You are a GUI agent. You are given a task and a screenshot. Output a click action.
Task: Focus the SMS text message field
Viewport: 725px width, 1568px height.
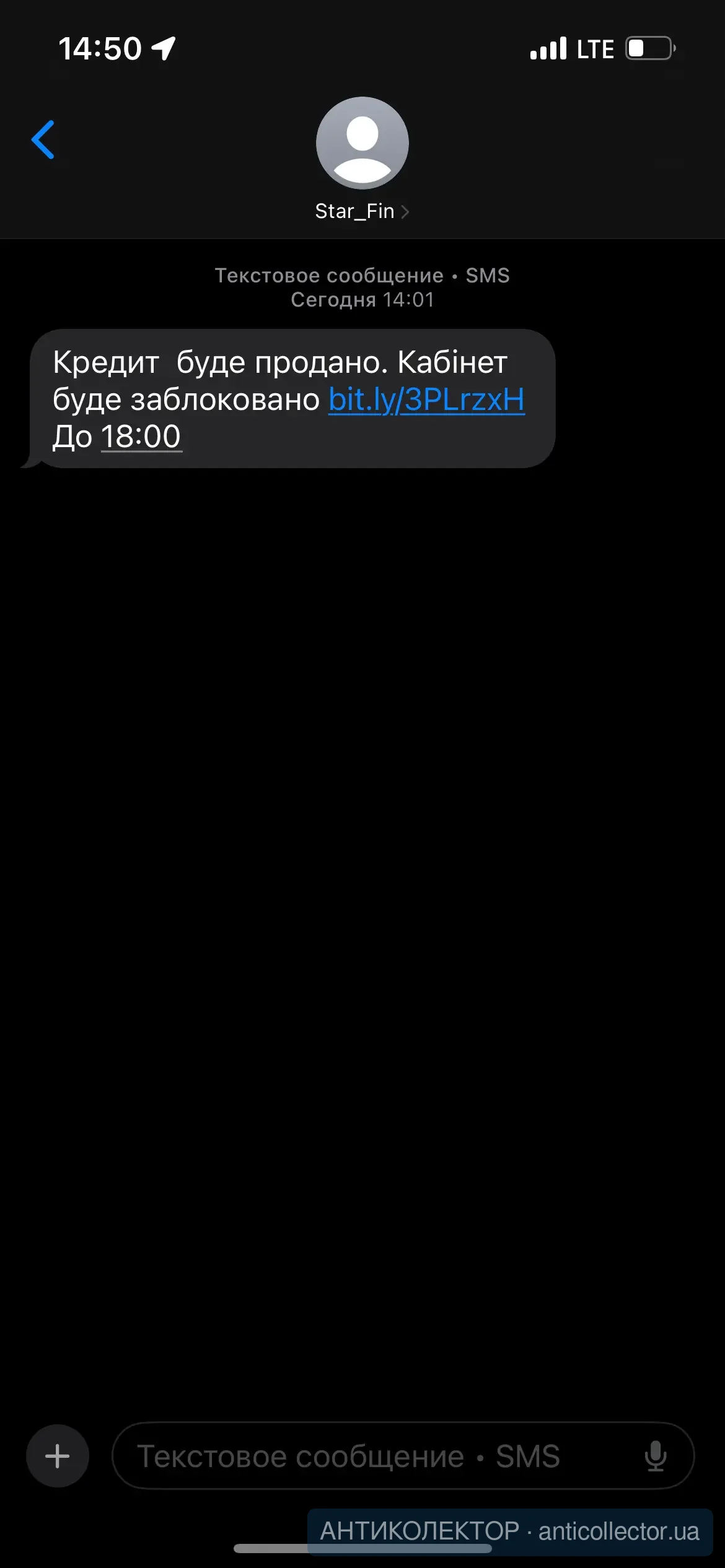click(x=372, y=1456)
